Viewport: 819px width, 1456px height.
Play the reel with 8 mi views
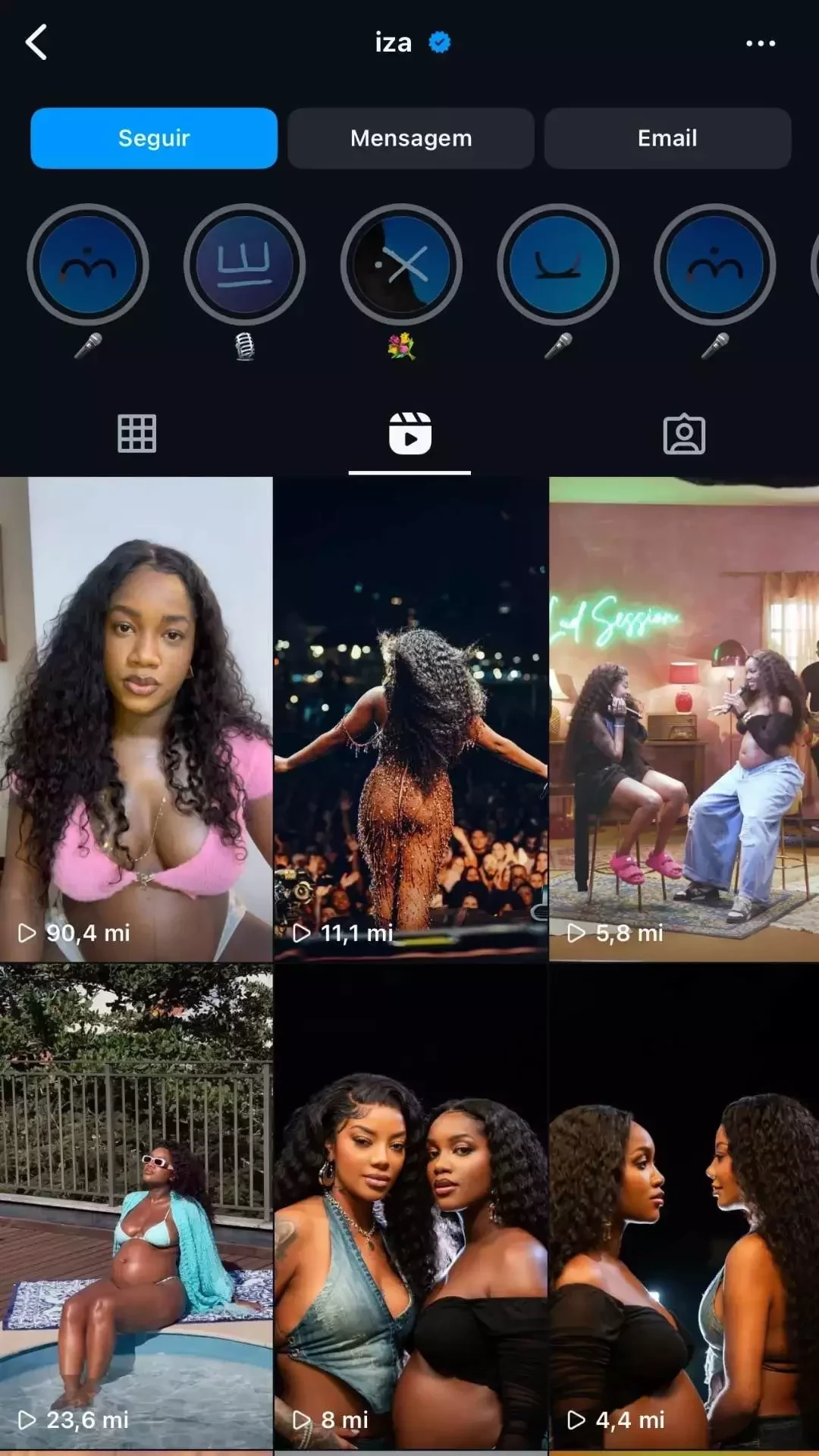pos(410,1206)
